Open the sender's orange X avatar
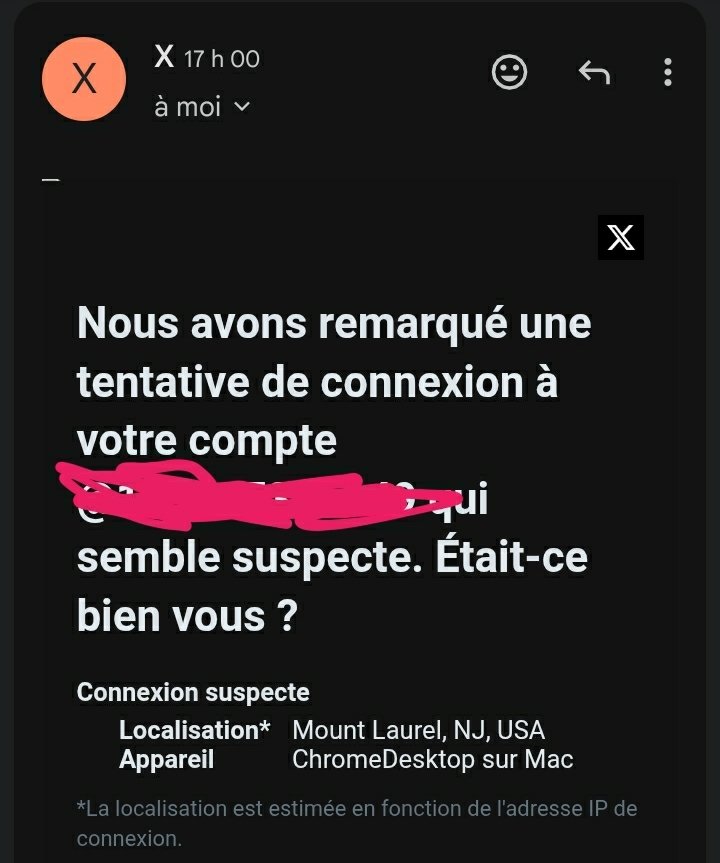This screenshot has width=720, height=863. point(84,79)
